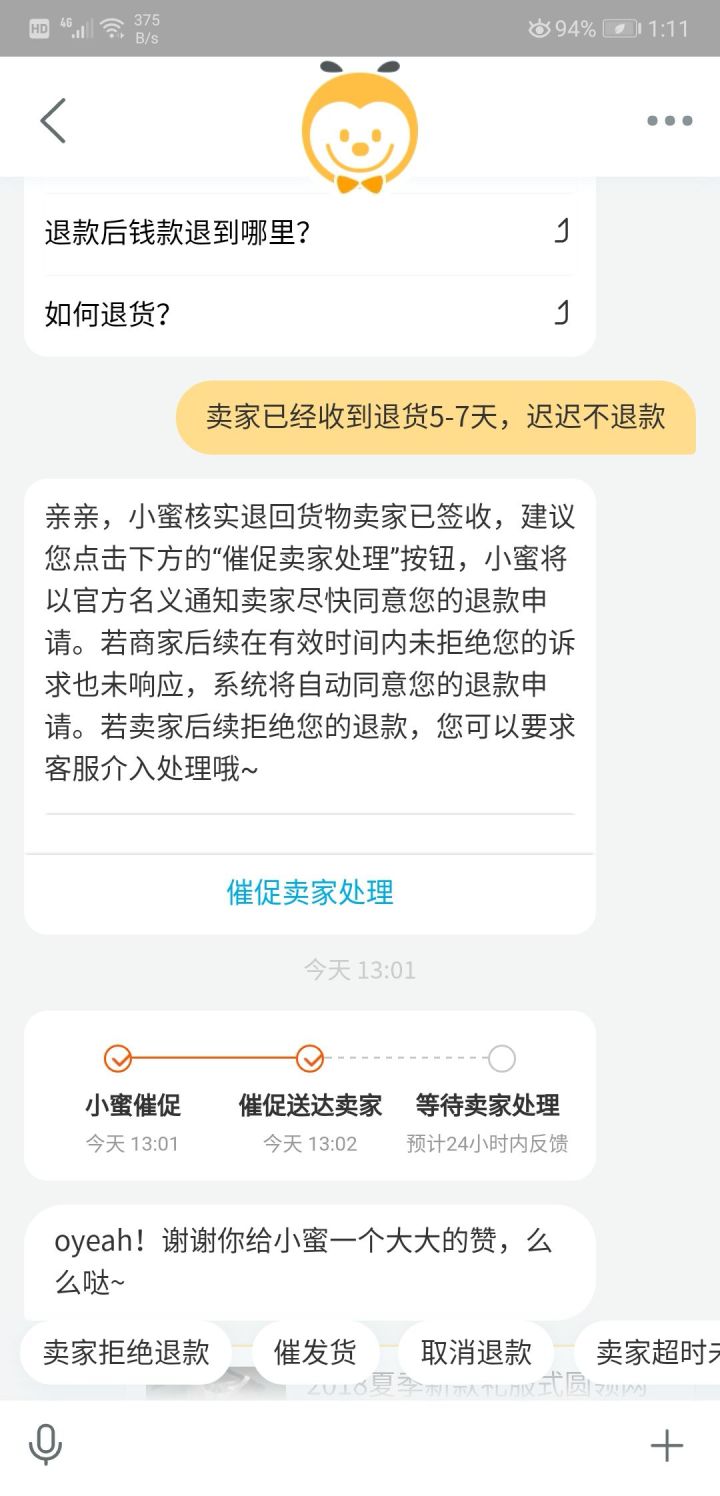Select the 催发货 quick reply chip
Viewport: 720px width, 1496px height.
click(315, 1353)
